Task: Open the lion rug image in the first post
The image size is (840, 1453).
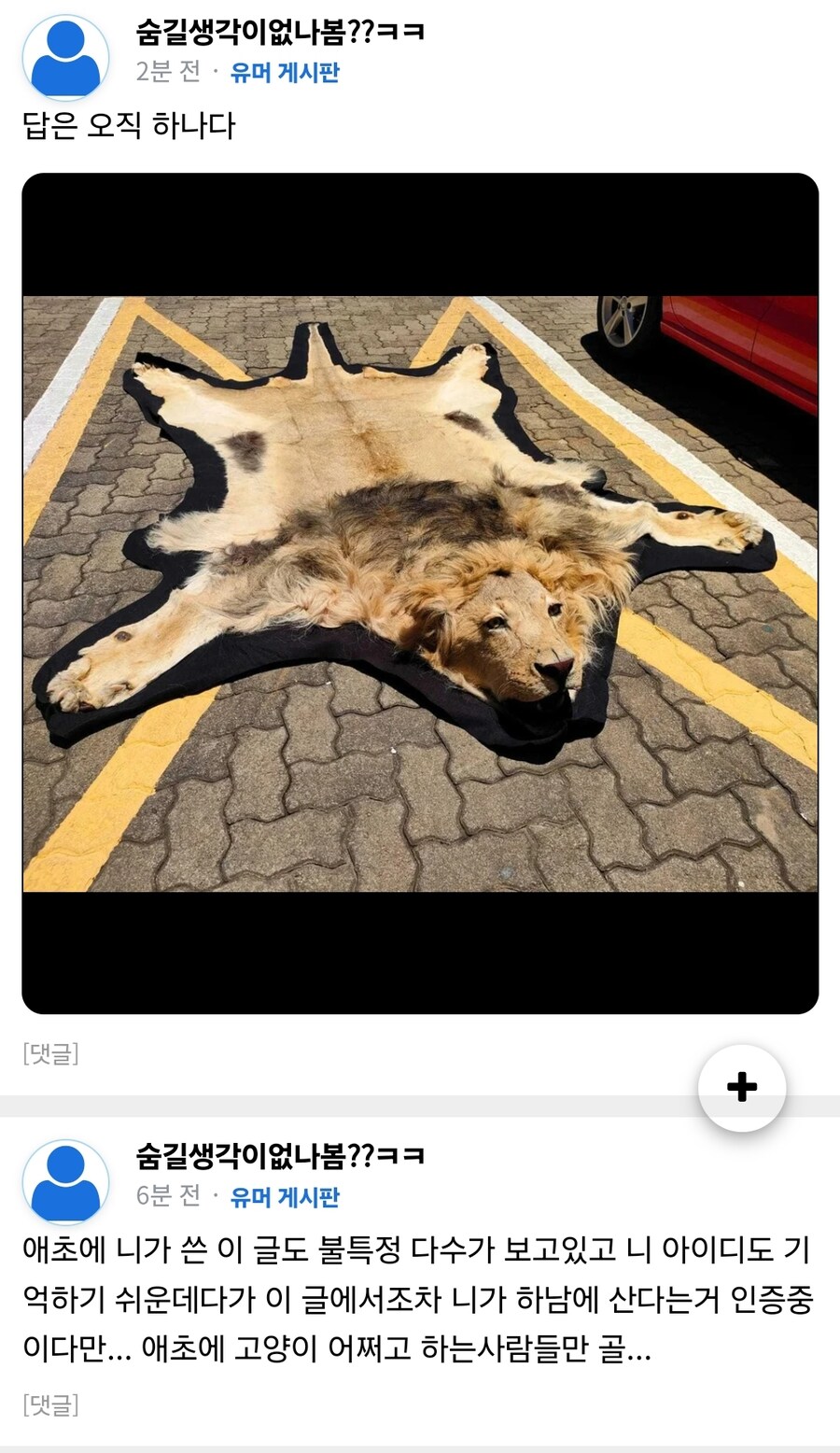Action: click(420, 593)
